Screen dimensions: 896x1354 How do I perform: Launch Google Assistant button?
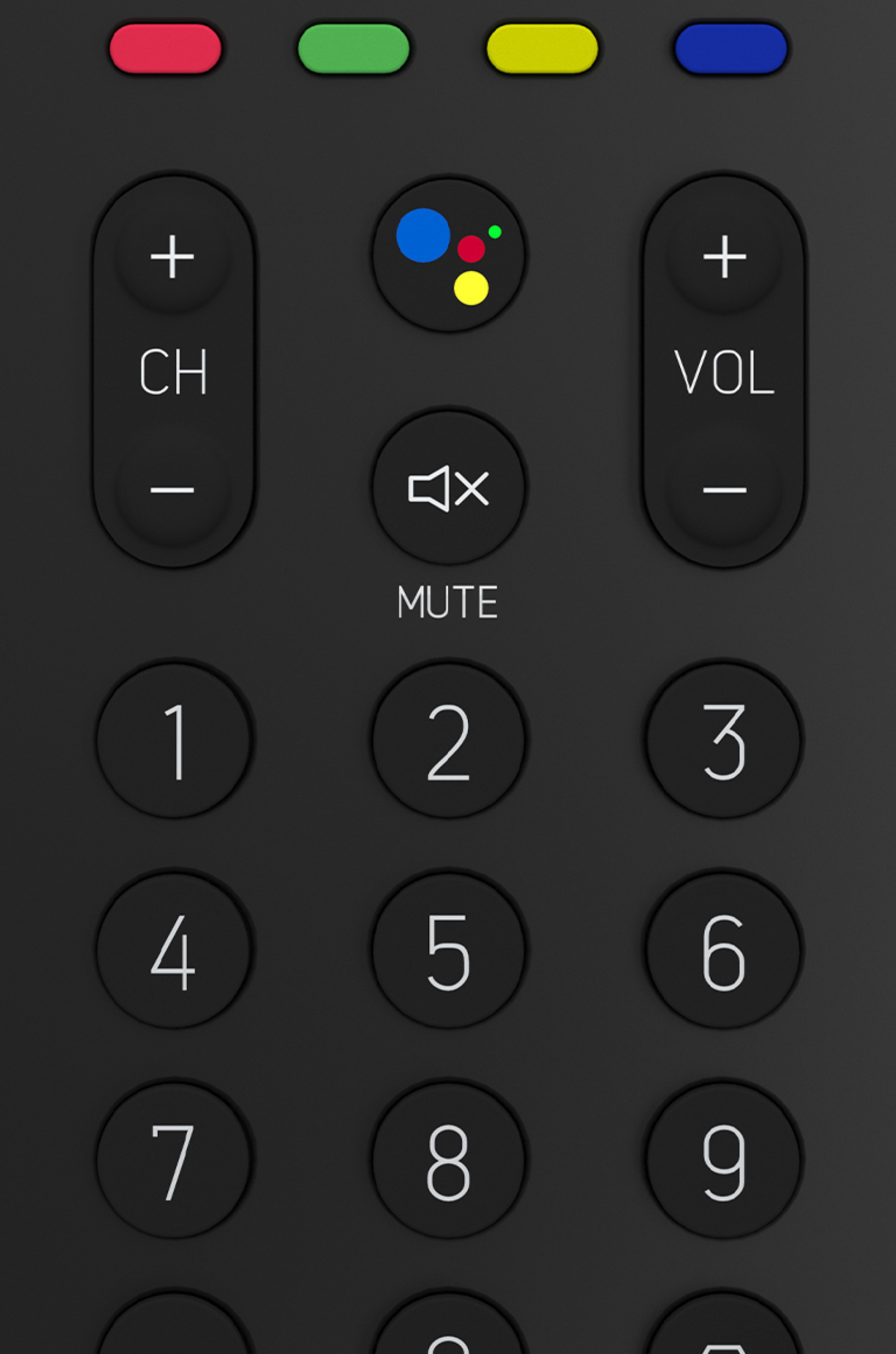[448, 255]
